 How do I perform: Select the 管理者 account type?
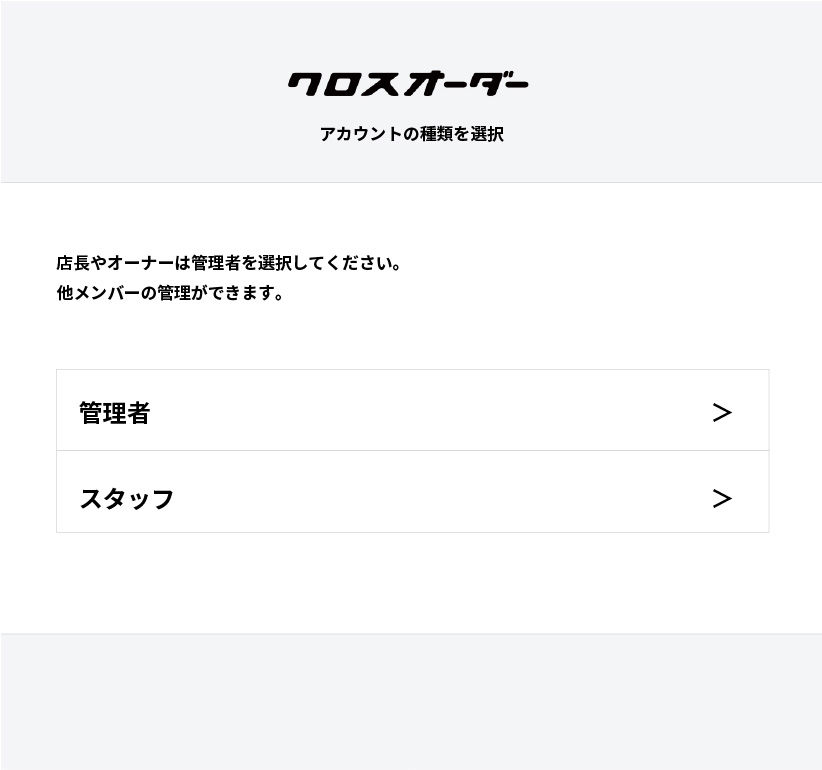pyautogui.click(x=412, y=411)
